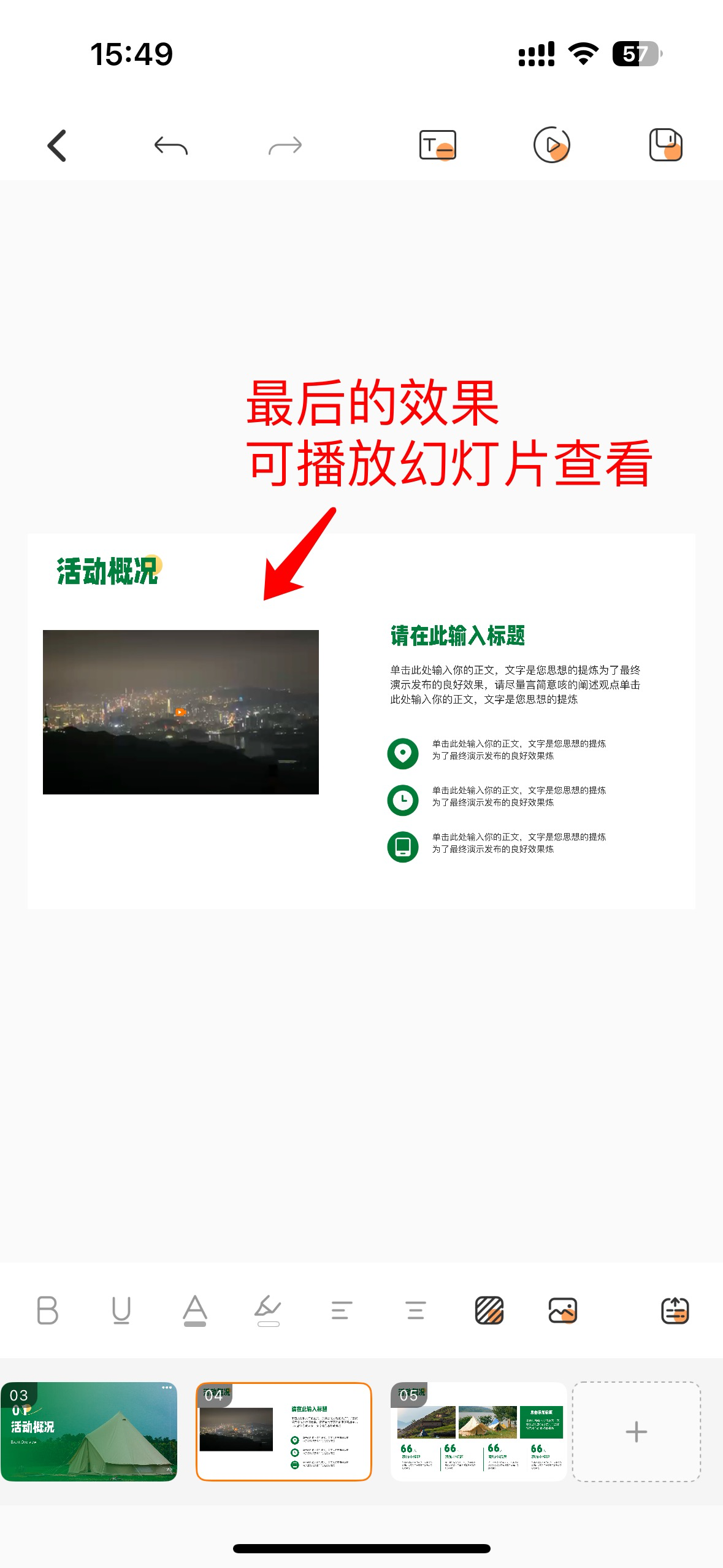Add a new slide
723x1568 pixels.
pos(636,1431)
